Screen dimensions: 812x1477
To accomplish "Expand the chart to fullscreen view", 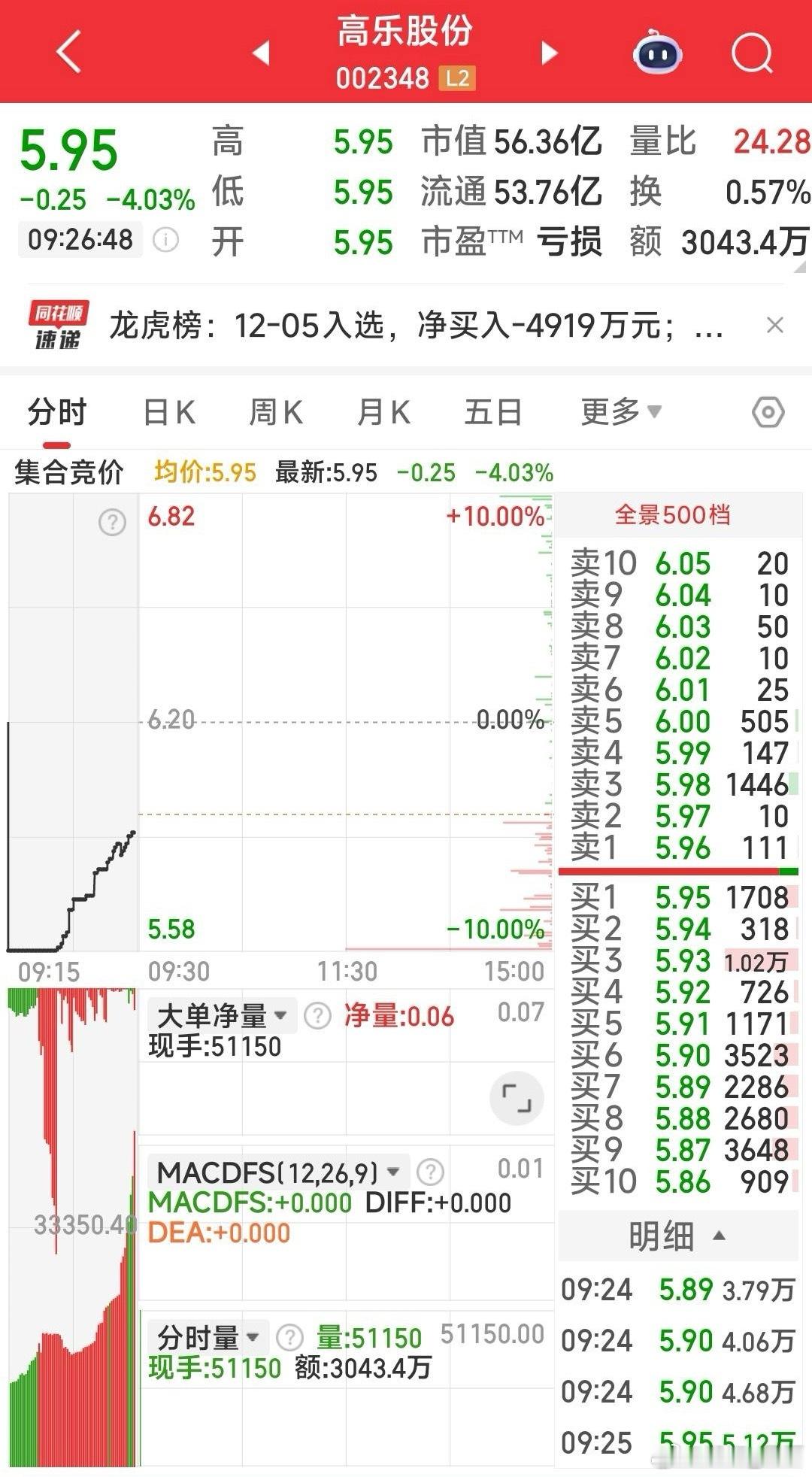I will (x=516, y=1098).
